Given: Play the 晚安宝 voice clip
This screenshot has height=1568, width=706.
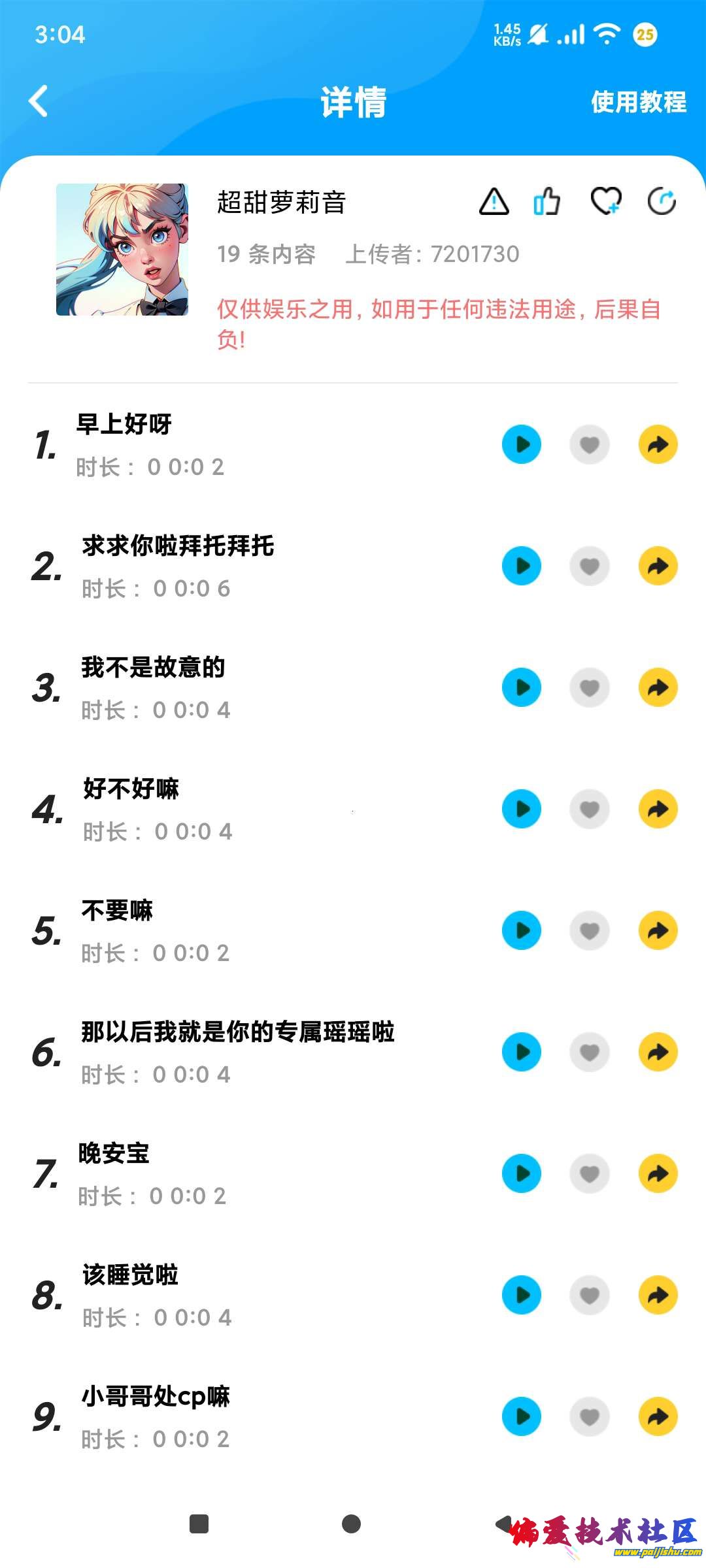Looking at the screenshot, I should tap(522, 1174).
